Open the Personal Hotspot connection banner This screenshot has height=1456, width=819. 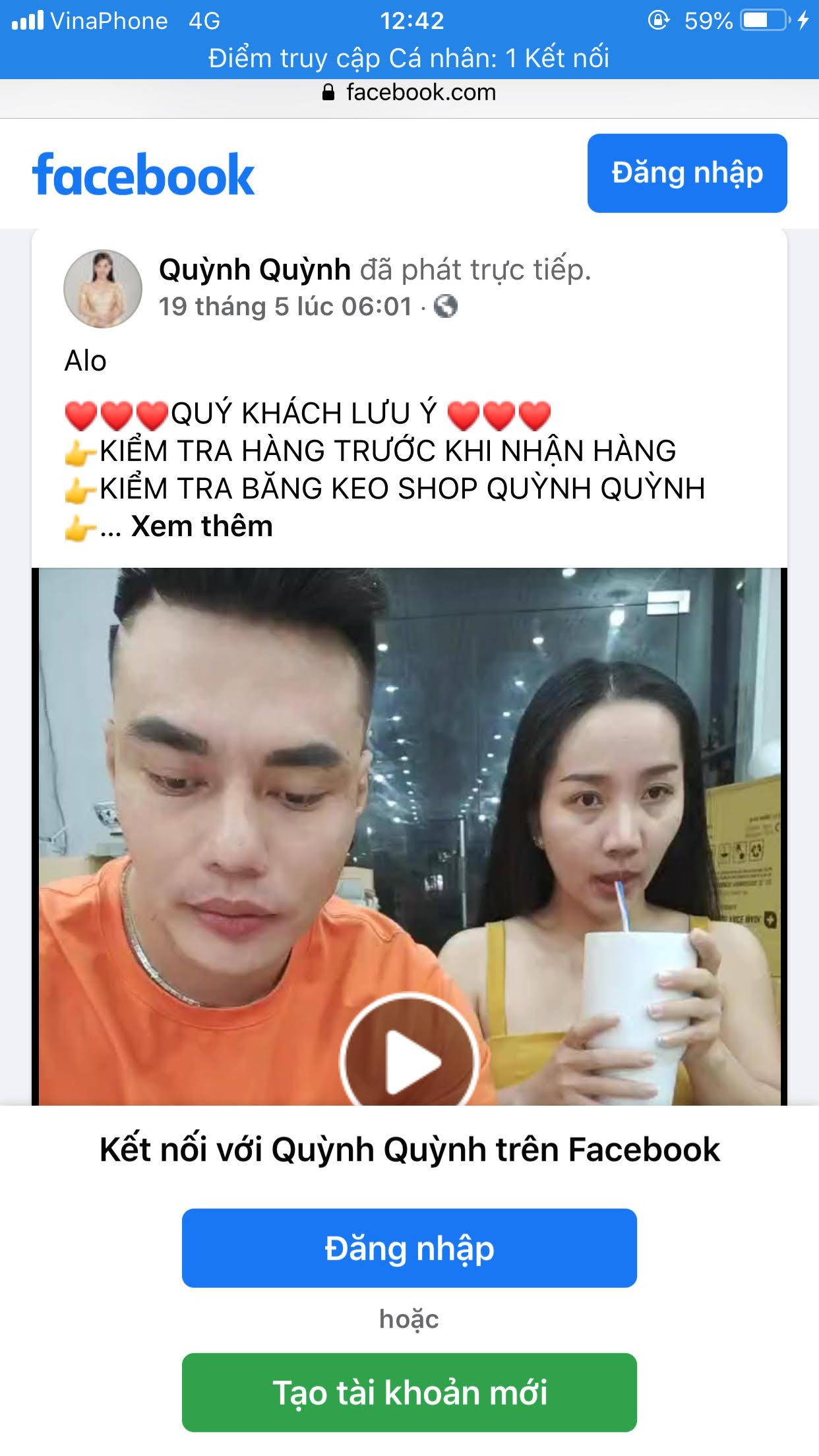[409, 59]
